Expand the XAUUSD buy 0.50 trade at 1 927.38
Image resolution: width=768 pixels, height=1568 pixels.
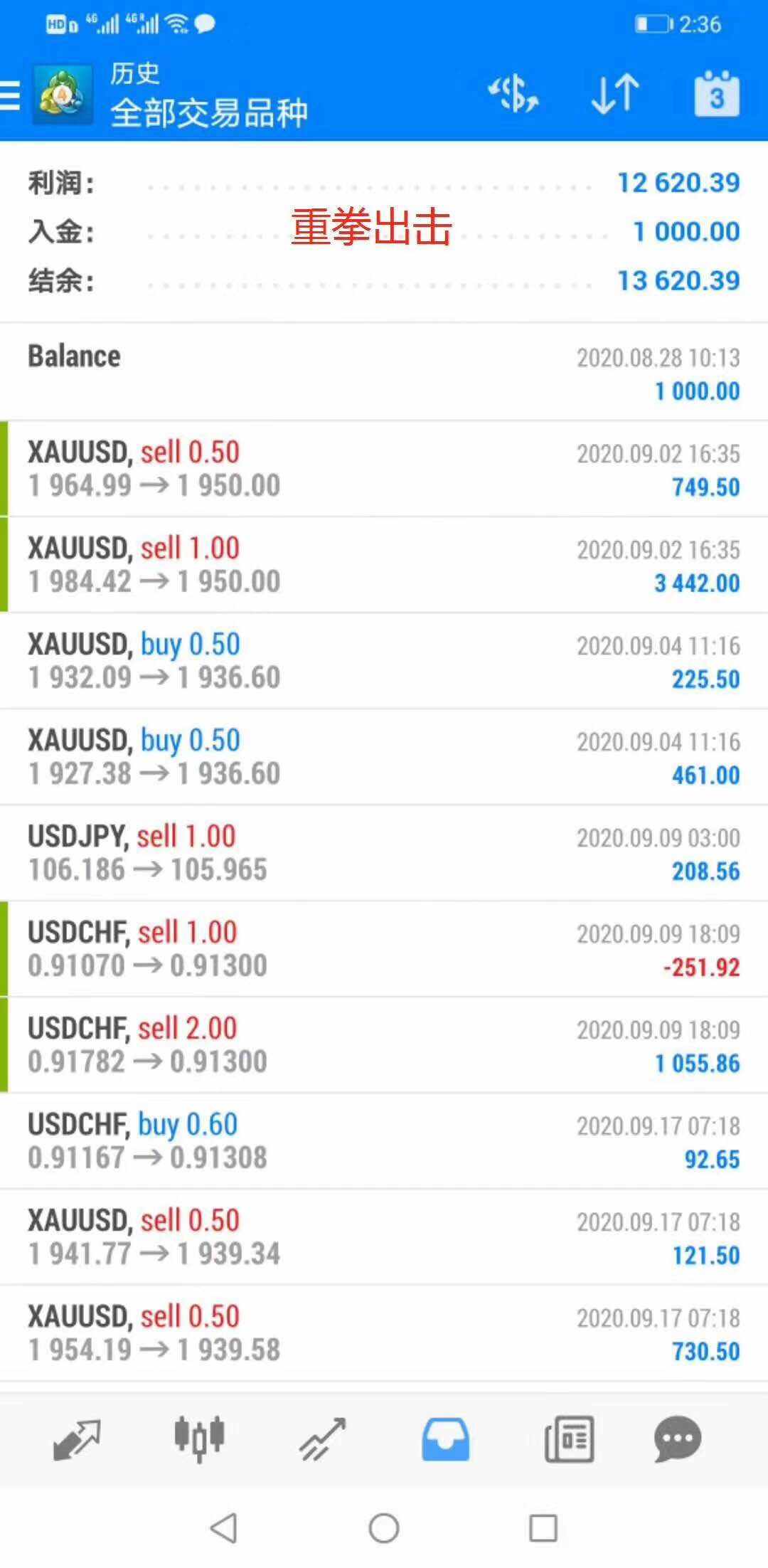coord(384,757)
